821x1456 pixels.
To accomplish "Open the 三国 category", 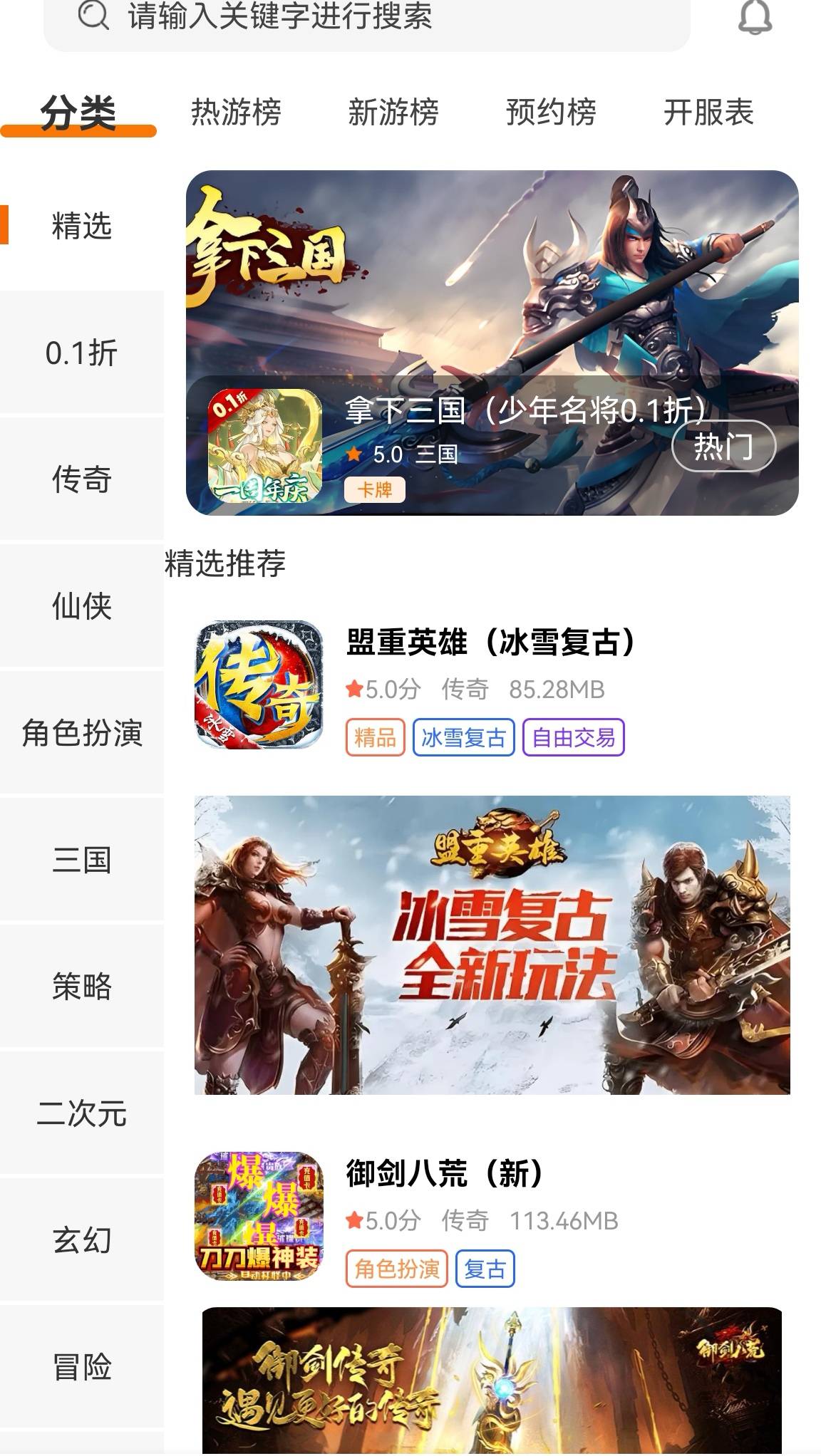I will tap(82, 860).
